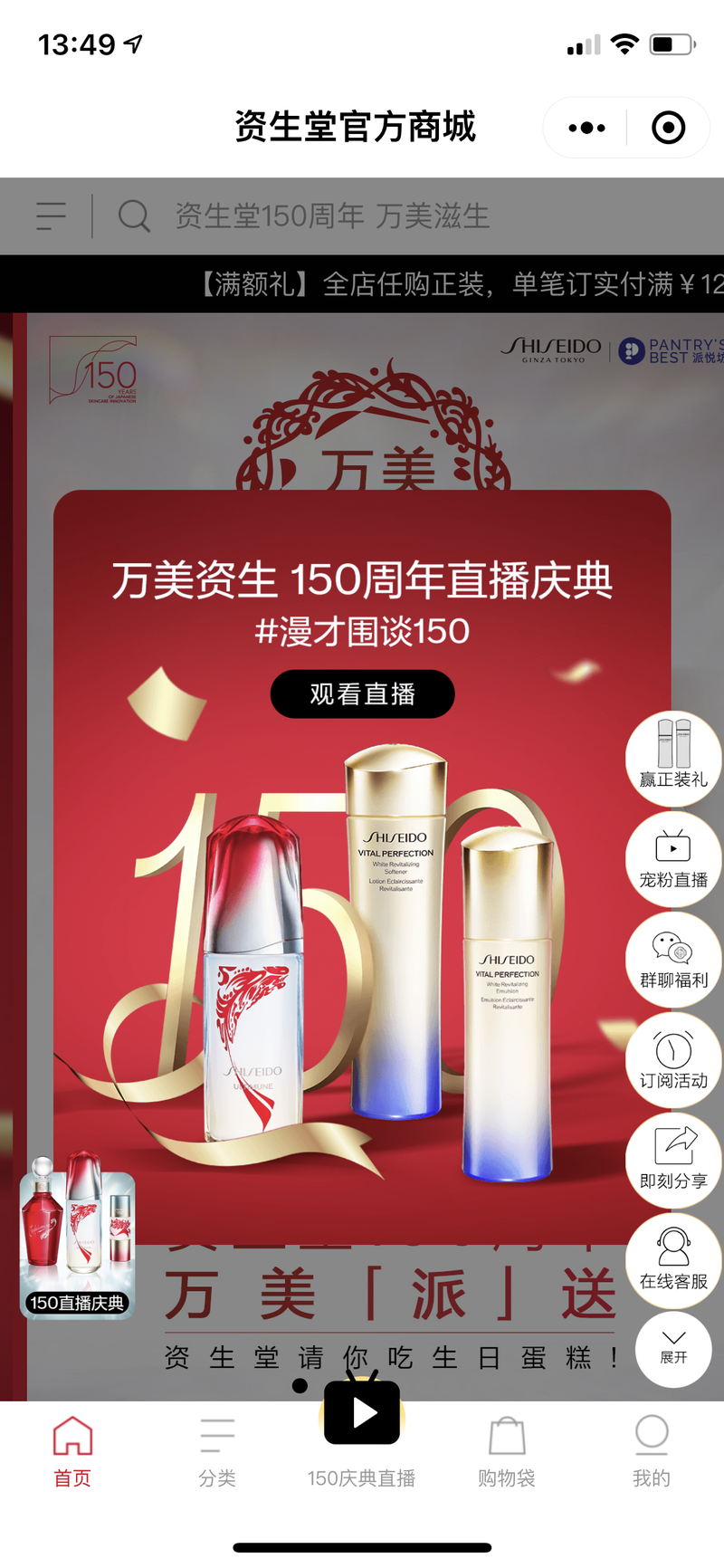
Task: Open 宠粉直播 from the side menu
Action: point(673,859)
